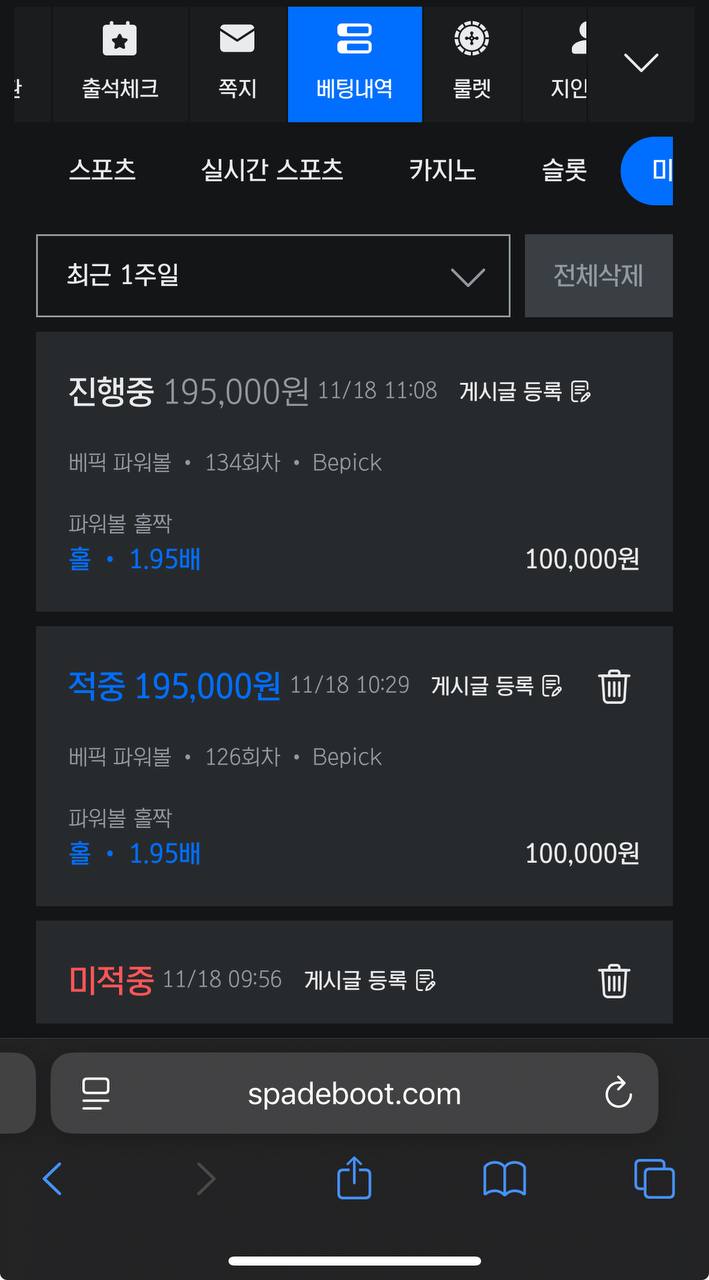Reload the spadeboot.com page
Screen dimensions: 709x1280
point(618,1093)
